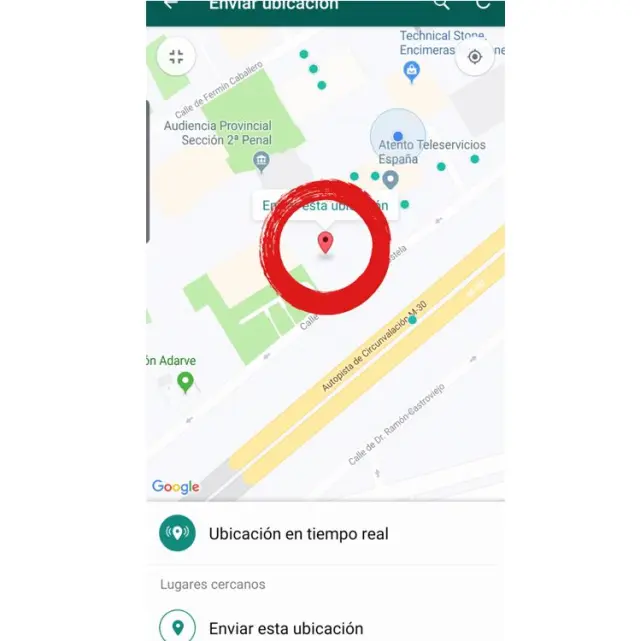
Task: Center the map on my location
Action: [474, 57]
